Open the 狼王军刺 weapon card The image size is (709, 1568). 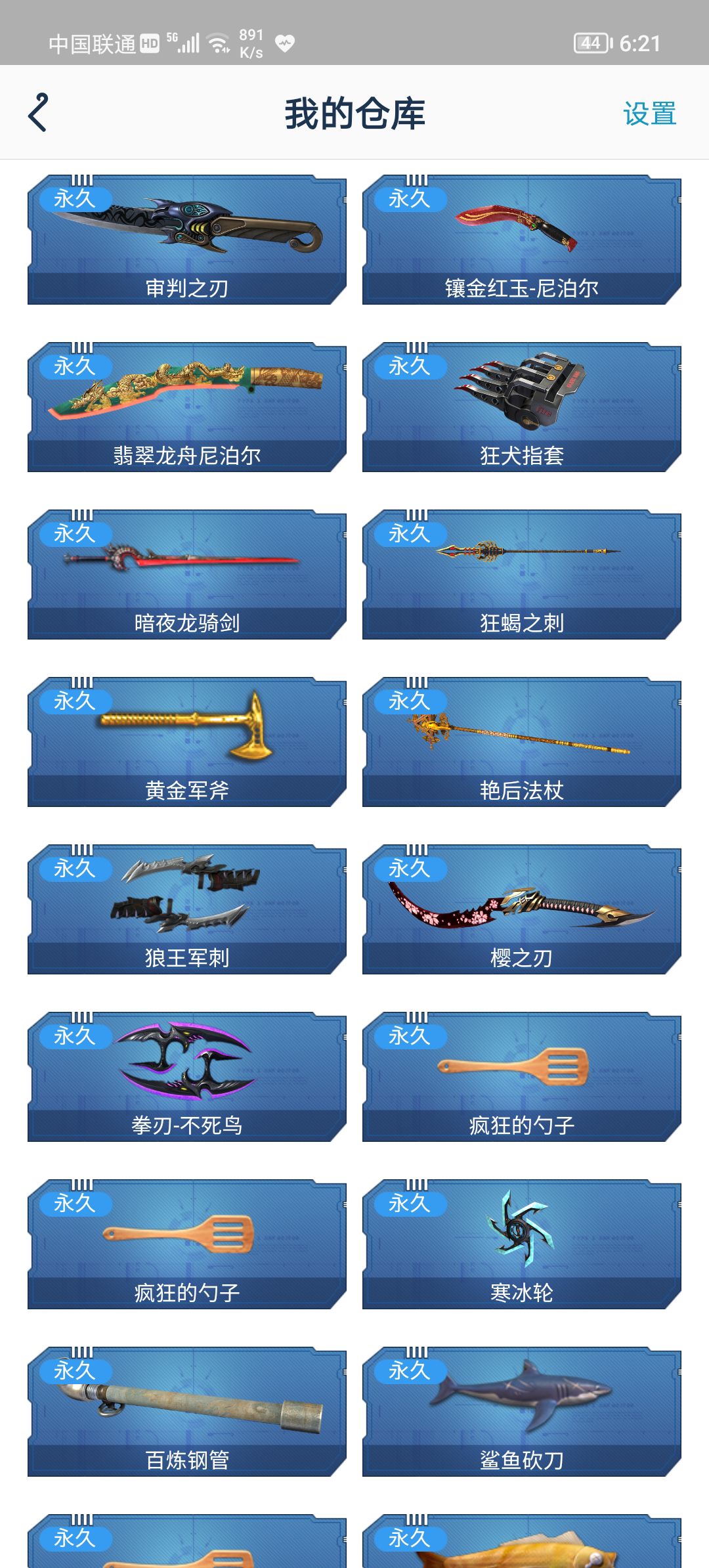pyautogui.click(x=187, y=909)
